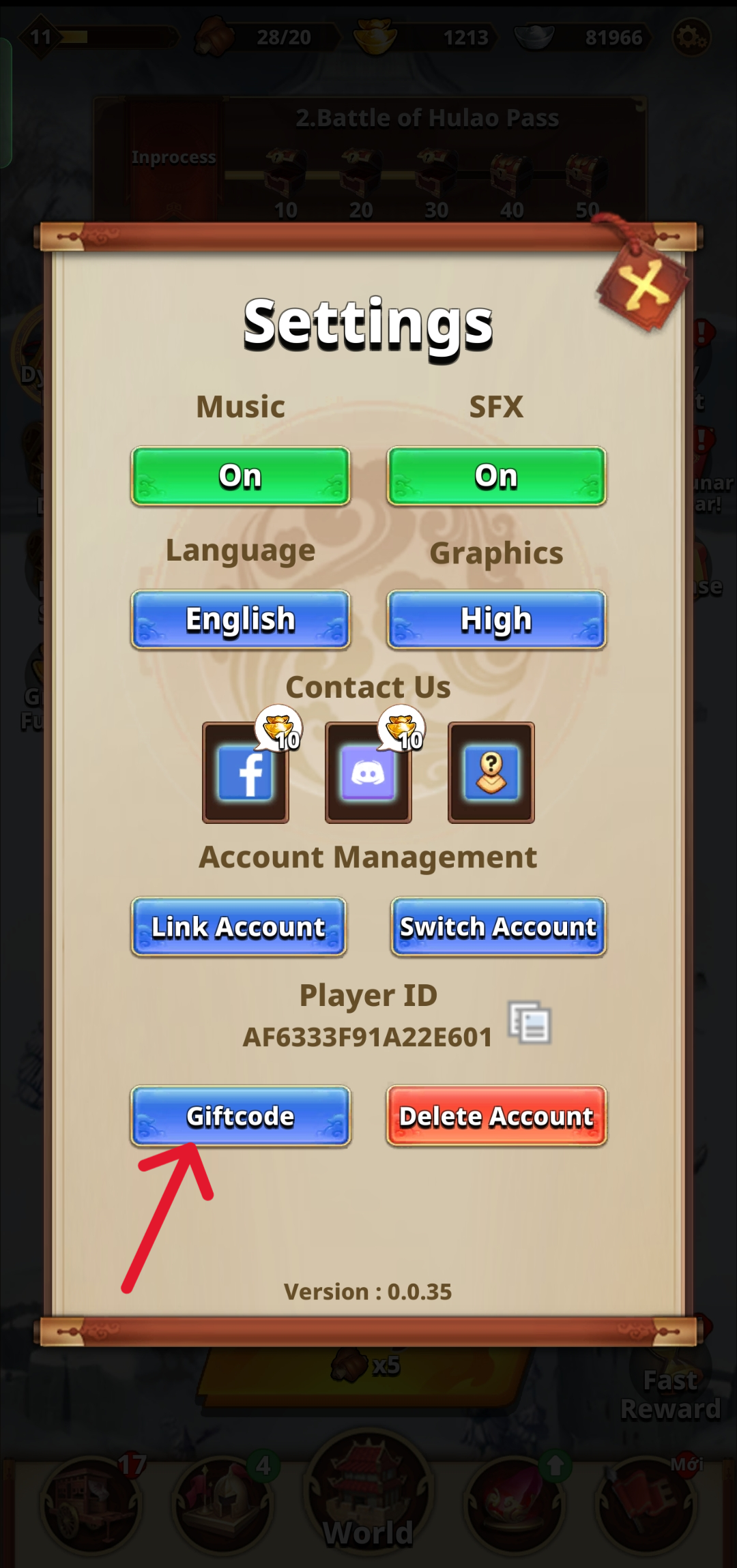Toggle the Music On button
This screenshot has height=1568, width=737.
point(240,476)
